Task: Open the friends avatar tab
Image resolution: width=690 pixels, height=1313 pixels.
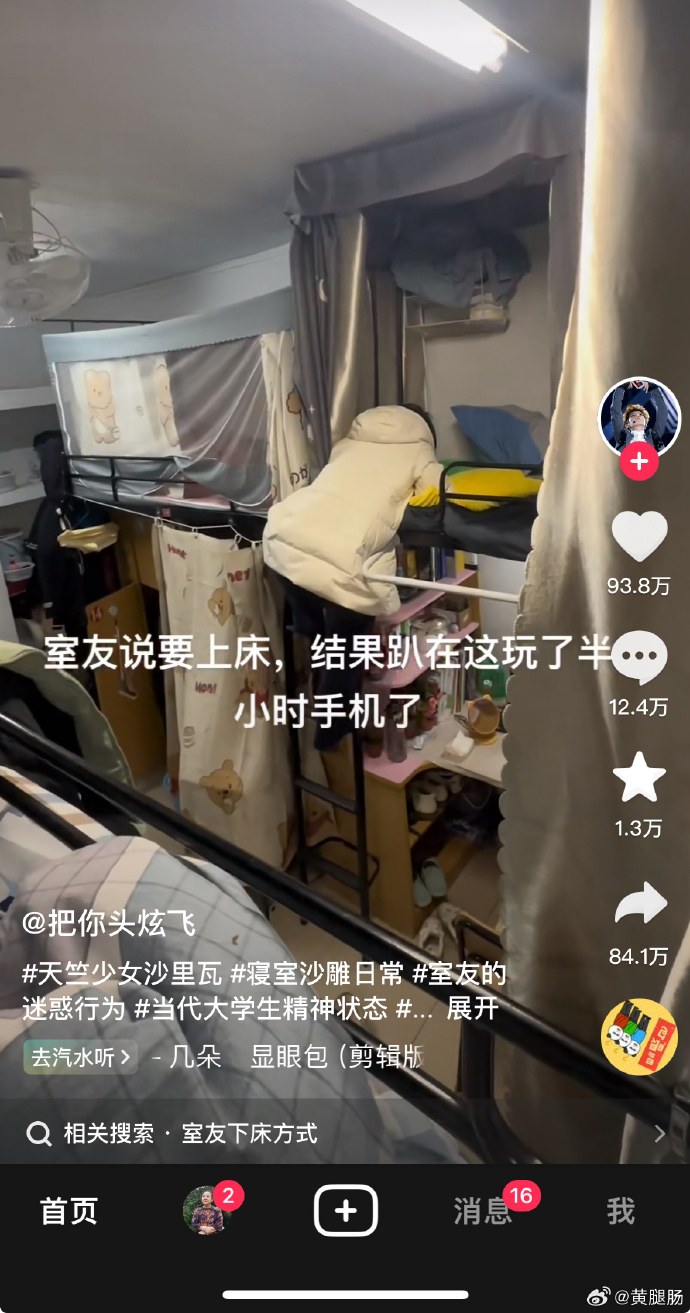Action: click(x=207, y=1211)
